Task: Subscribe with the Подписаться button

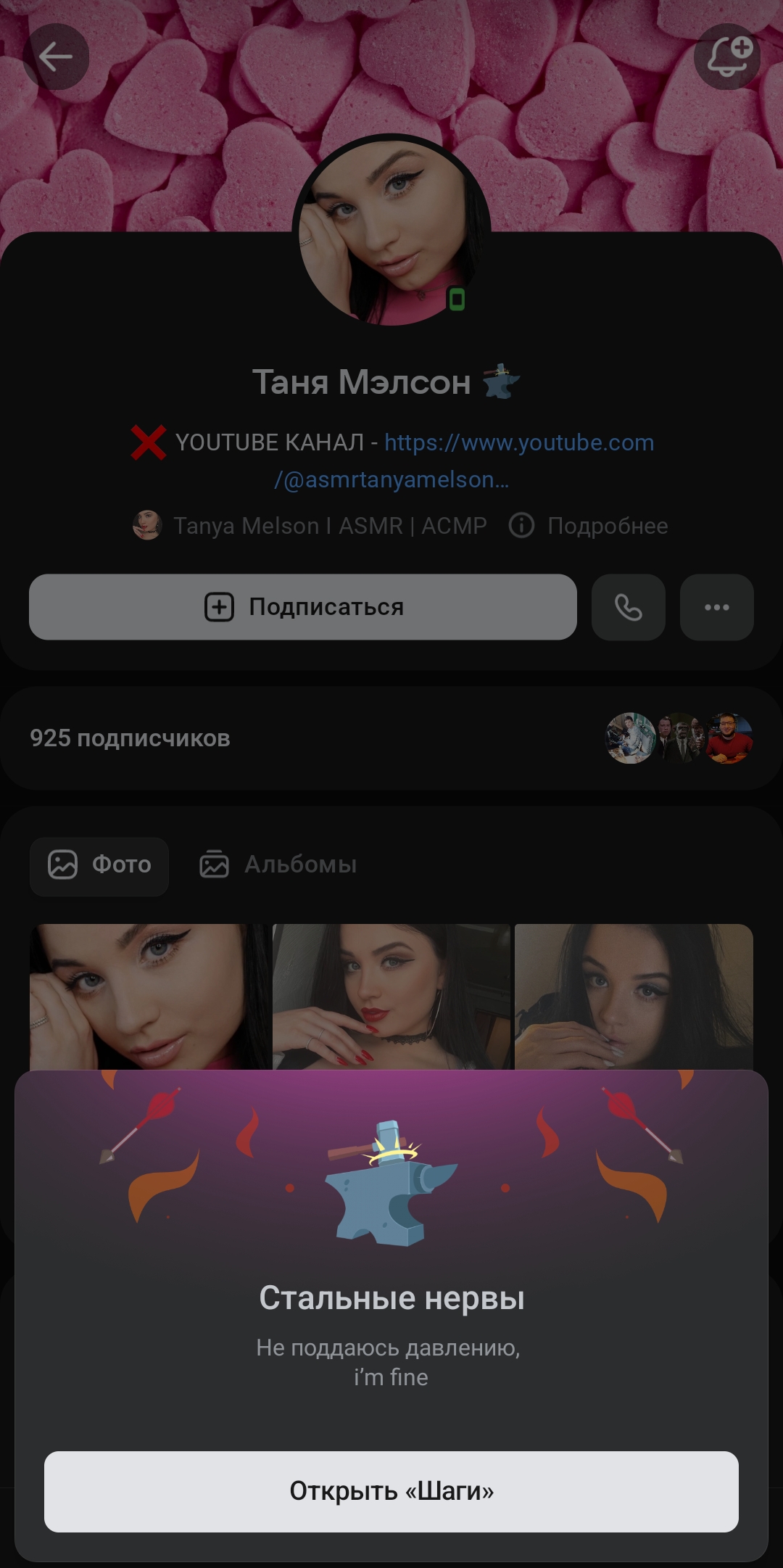Action: (303, 607)
